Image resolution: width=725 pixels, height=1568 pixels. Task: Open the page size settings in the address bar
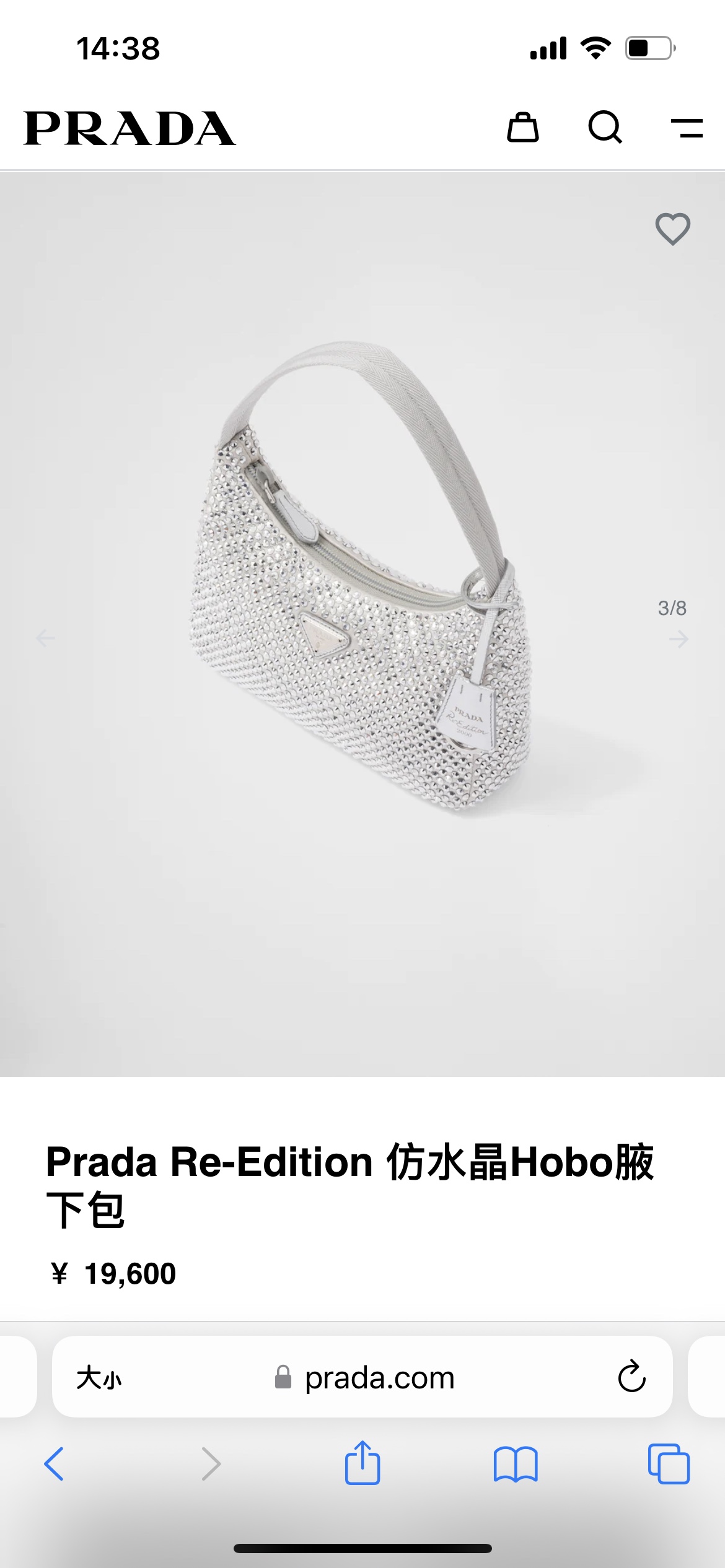click(99, 1378)
